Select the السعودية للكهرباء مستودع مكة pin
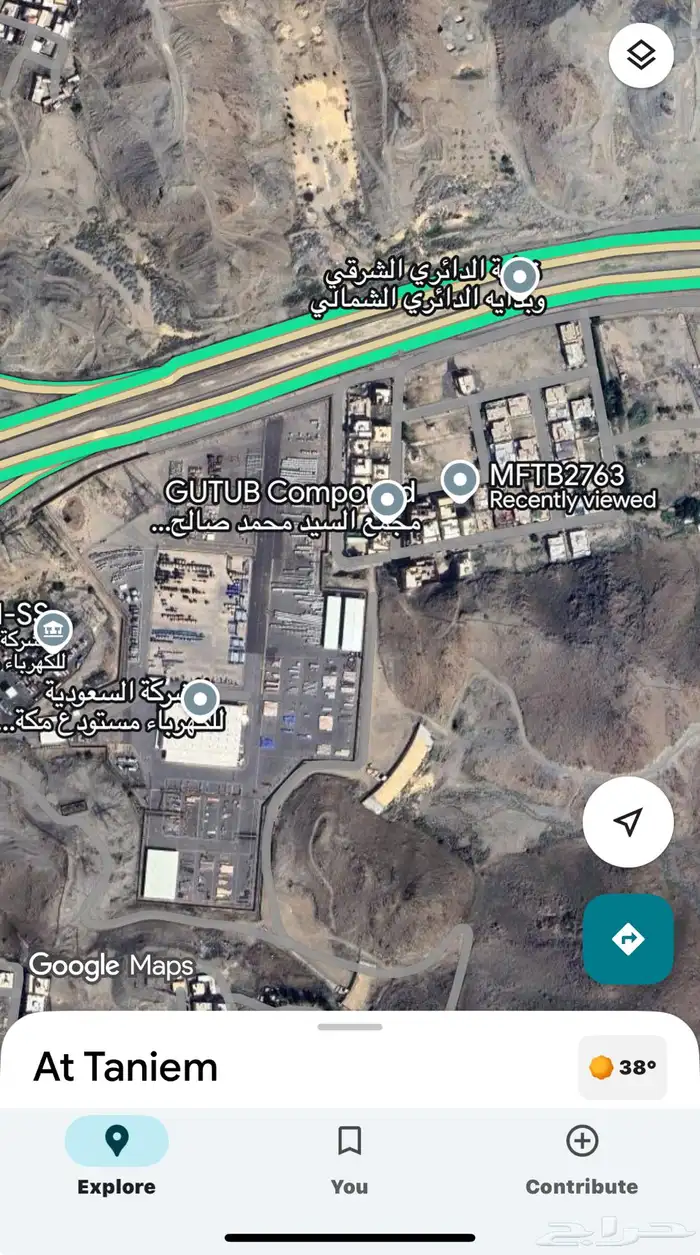Screen dimensions: 700x1255 [x=201, y=698]
